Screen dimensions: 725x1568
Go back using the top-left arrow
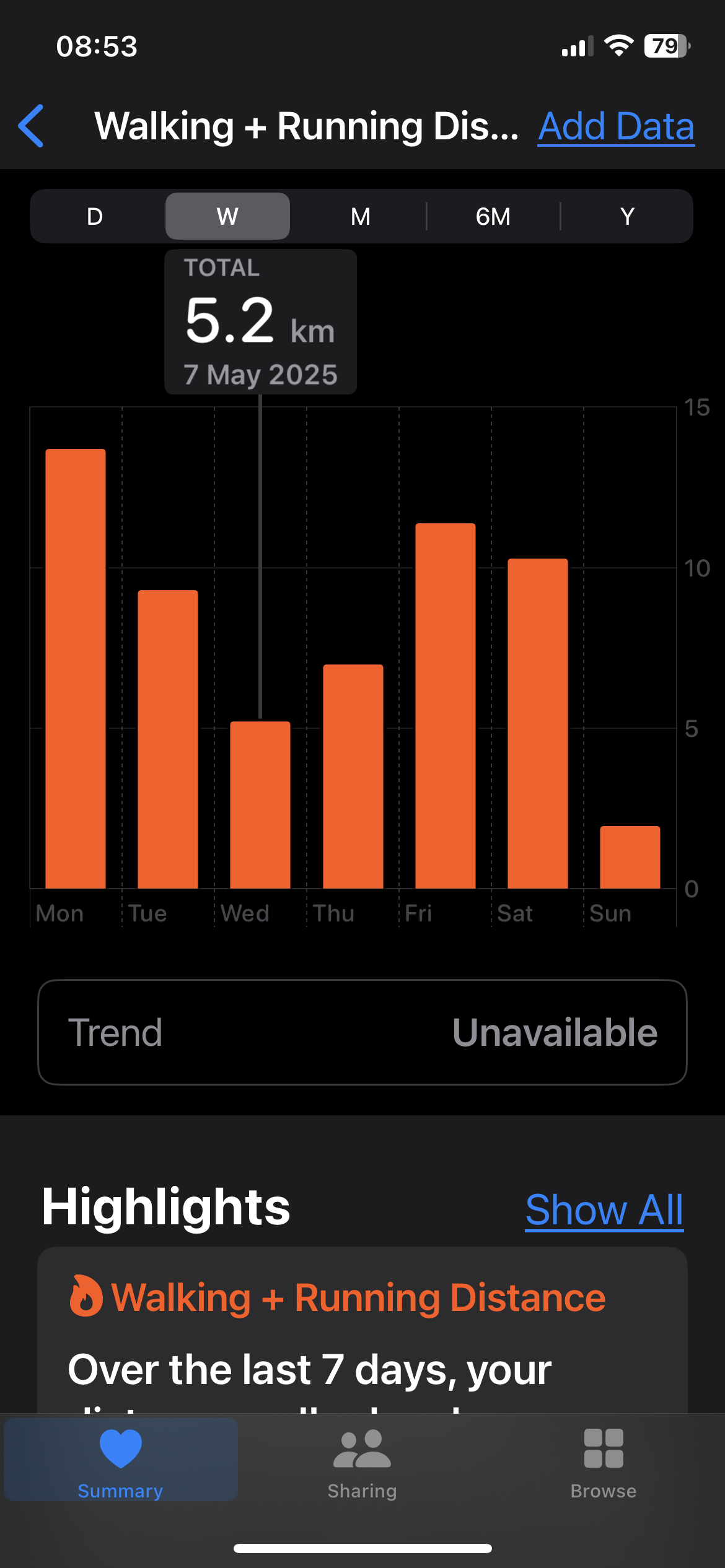point(31,126)
